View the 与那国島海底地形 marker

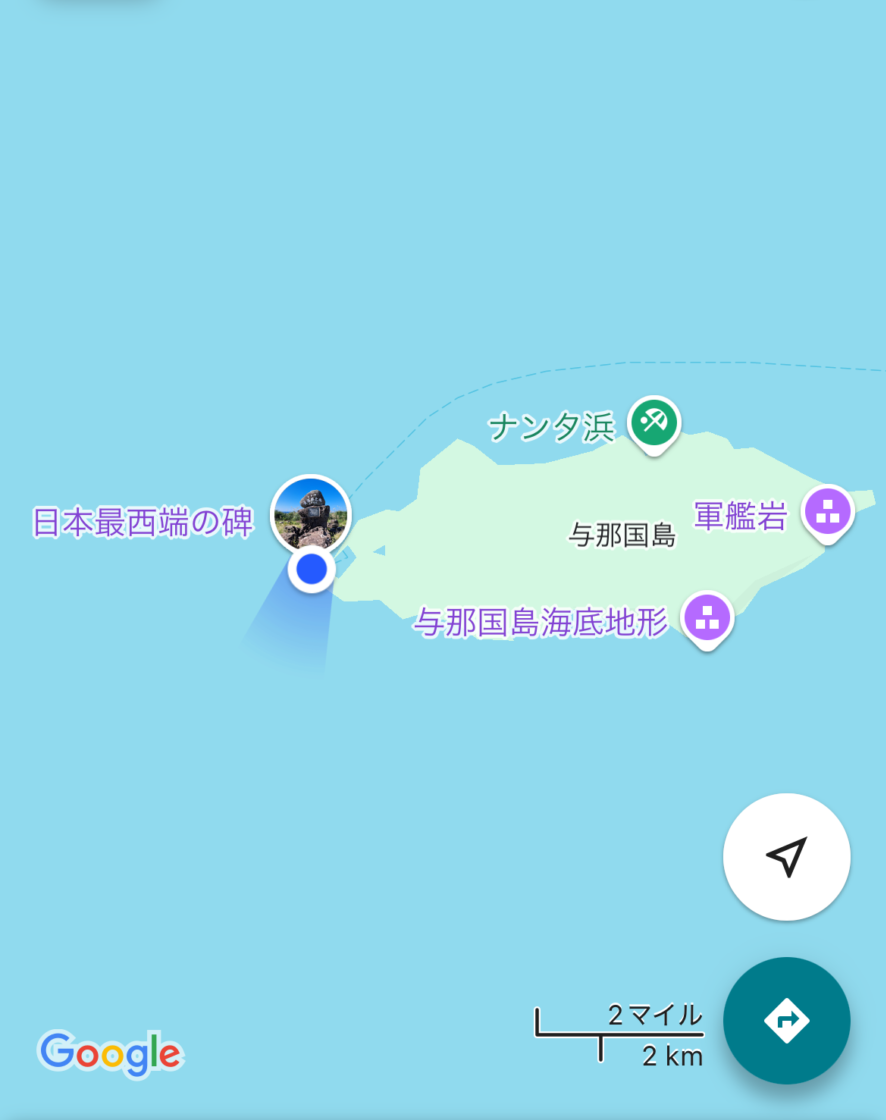tap(707, 618)
